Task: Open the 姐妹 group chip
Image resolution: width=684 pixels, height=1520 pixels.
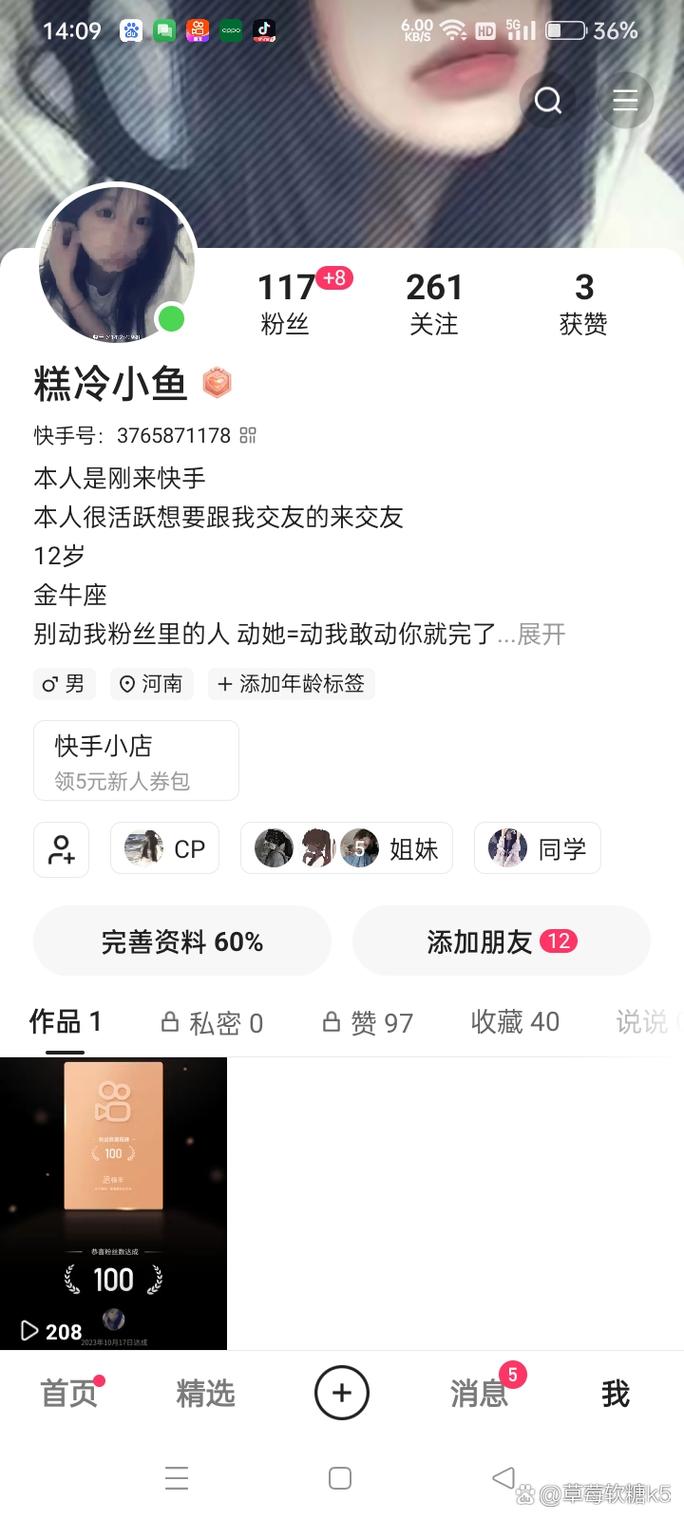Action: pyautogui.click(x=346, y=849)
